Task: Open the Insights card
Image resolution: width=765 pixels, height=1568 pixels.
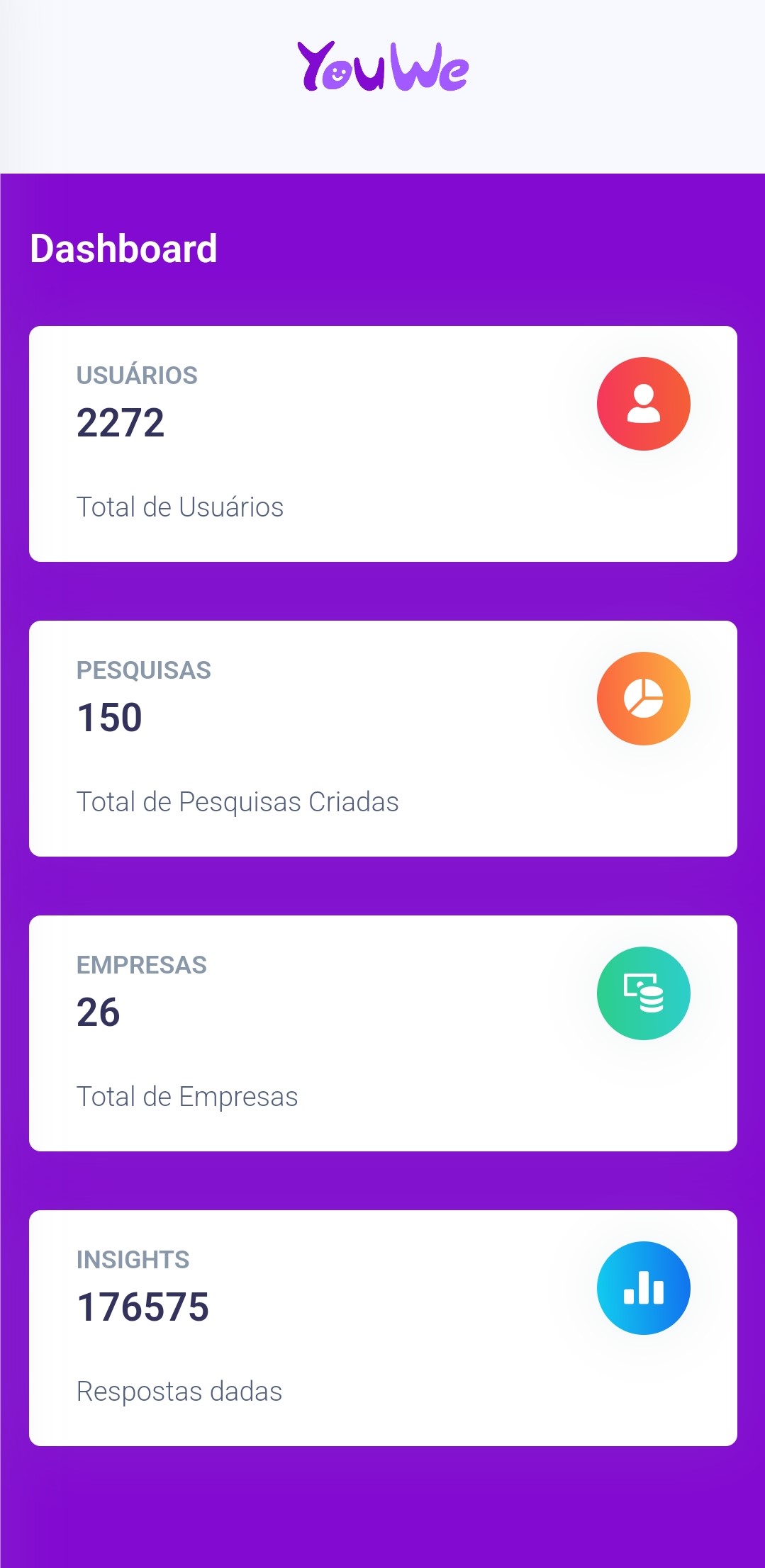Action: point(383,1325)
